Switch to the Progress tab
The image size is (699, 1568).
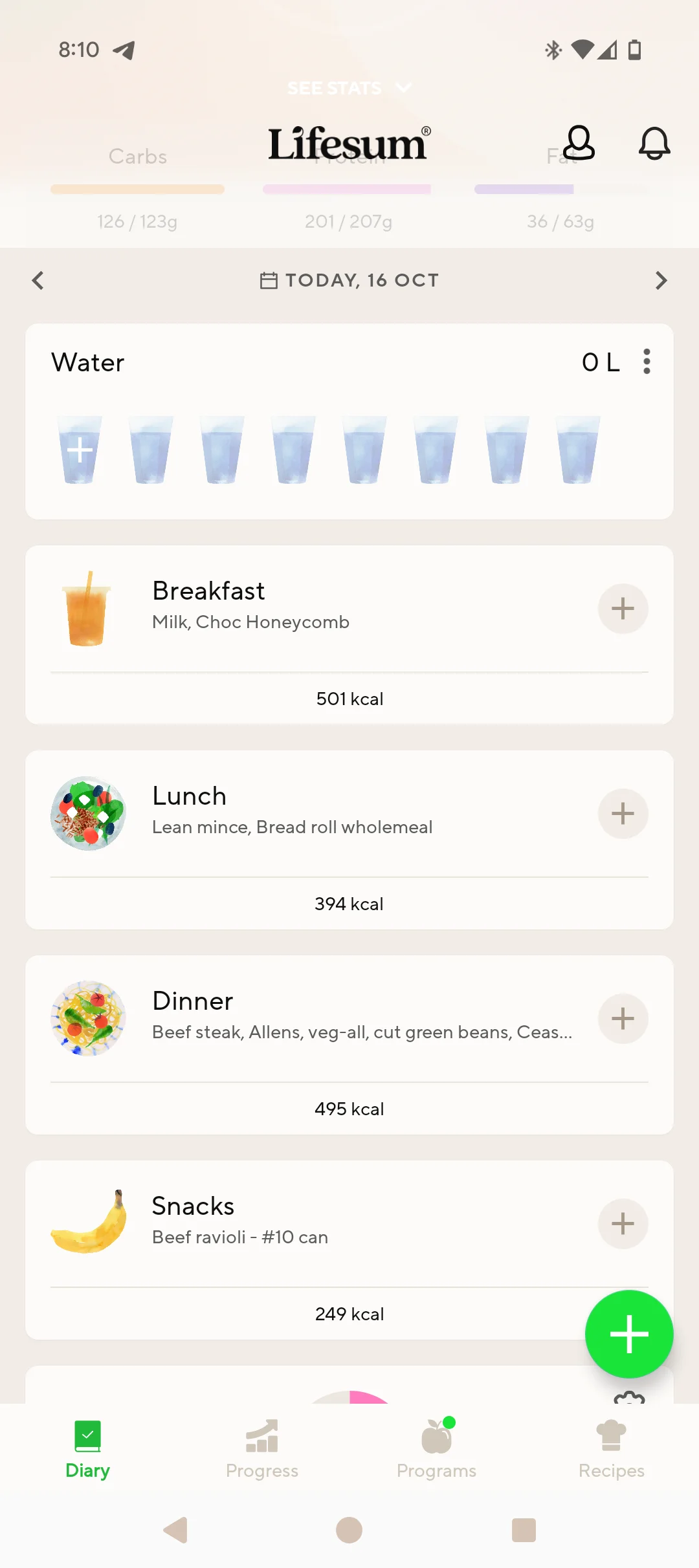pos(262,1449)
